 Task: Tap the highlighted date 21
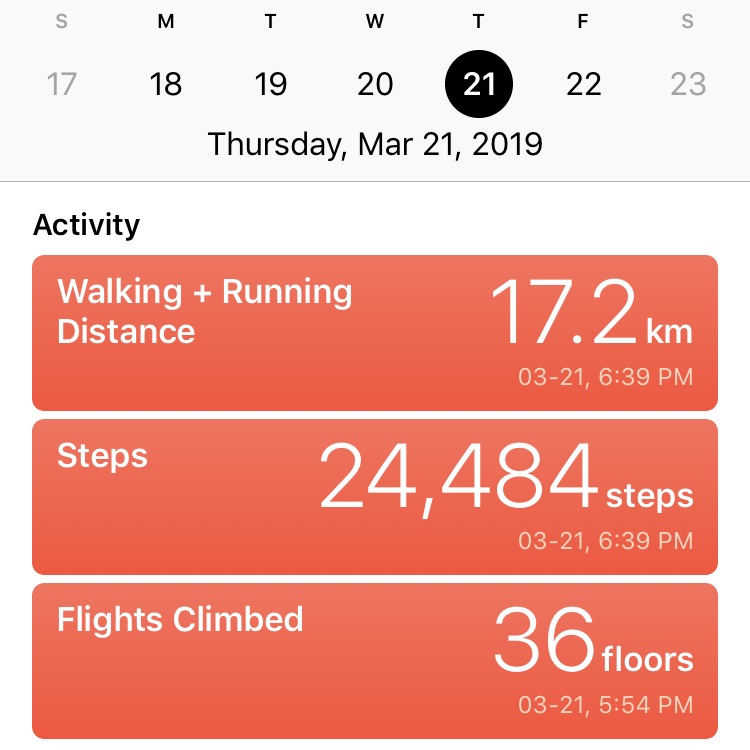point(479,84)
